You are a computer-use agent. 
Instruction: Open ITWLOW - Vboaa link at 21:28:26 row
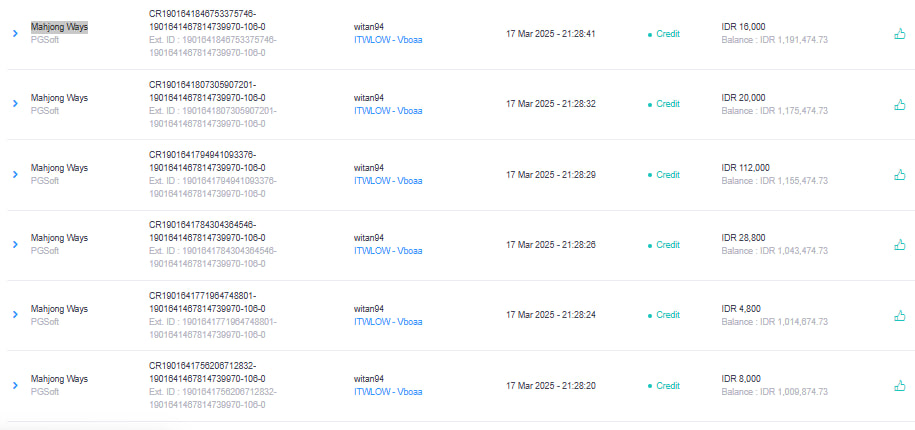click(388, 250)
